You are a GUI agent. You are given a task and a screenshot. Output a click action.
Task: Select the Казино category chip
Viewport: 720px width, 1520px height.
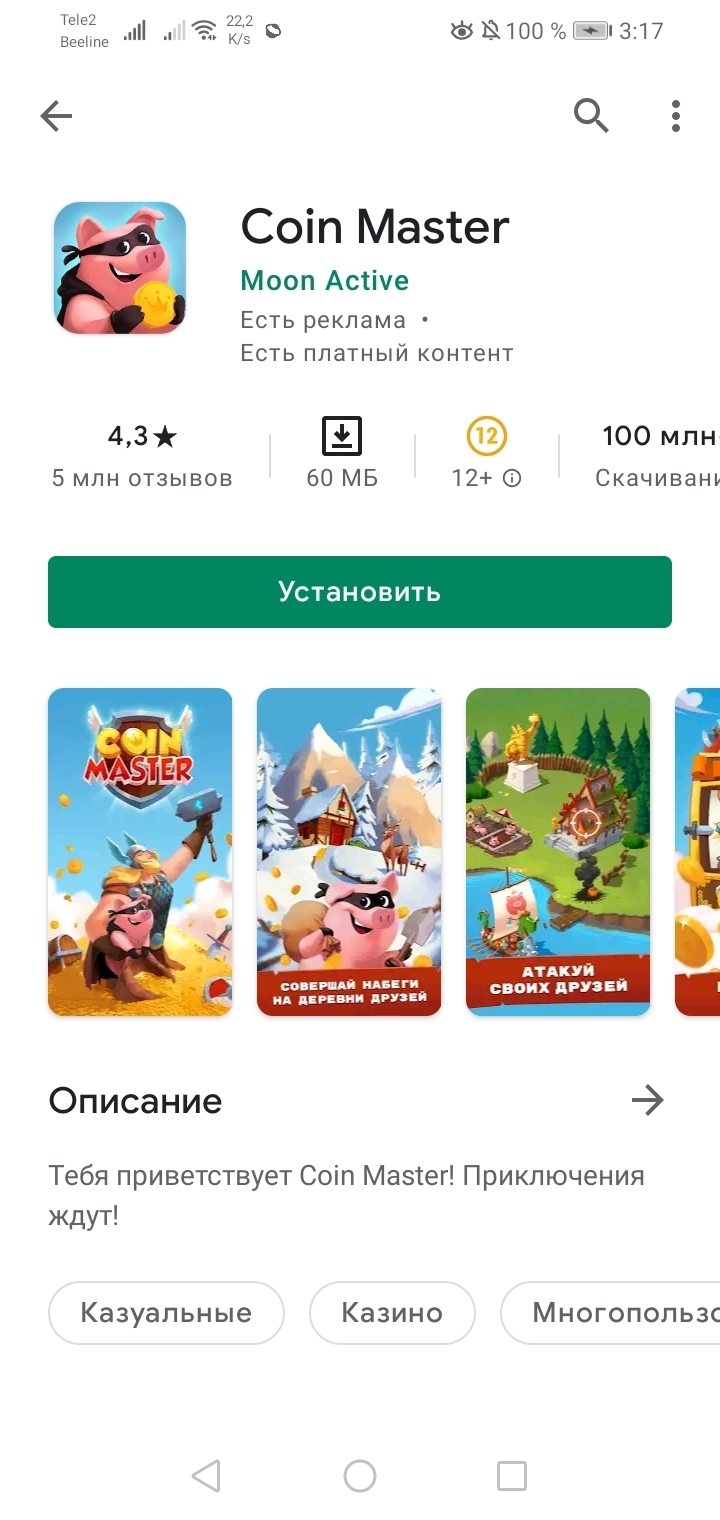392,1313
